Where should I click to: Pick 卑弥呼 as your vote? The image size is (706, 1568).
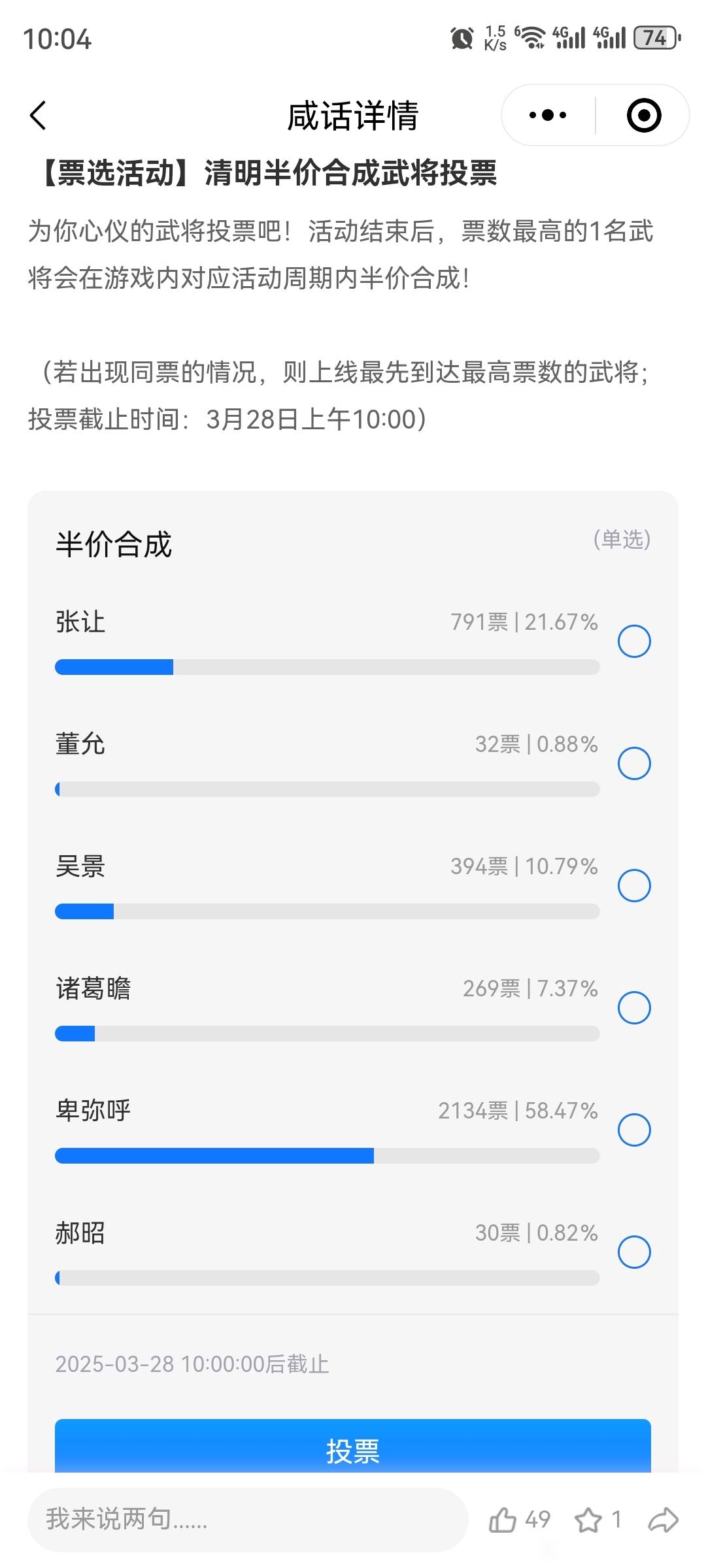pyautogui.click(x=634, y=1130)
